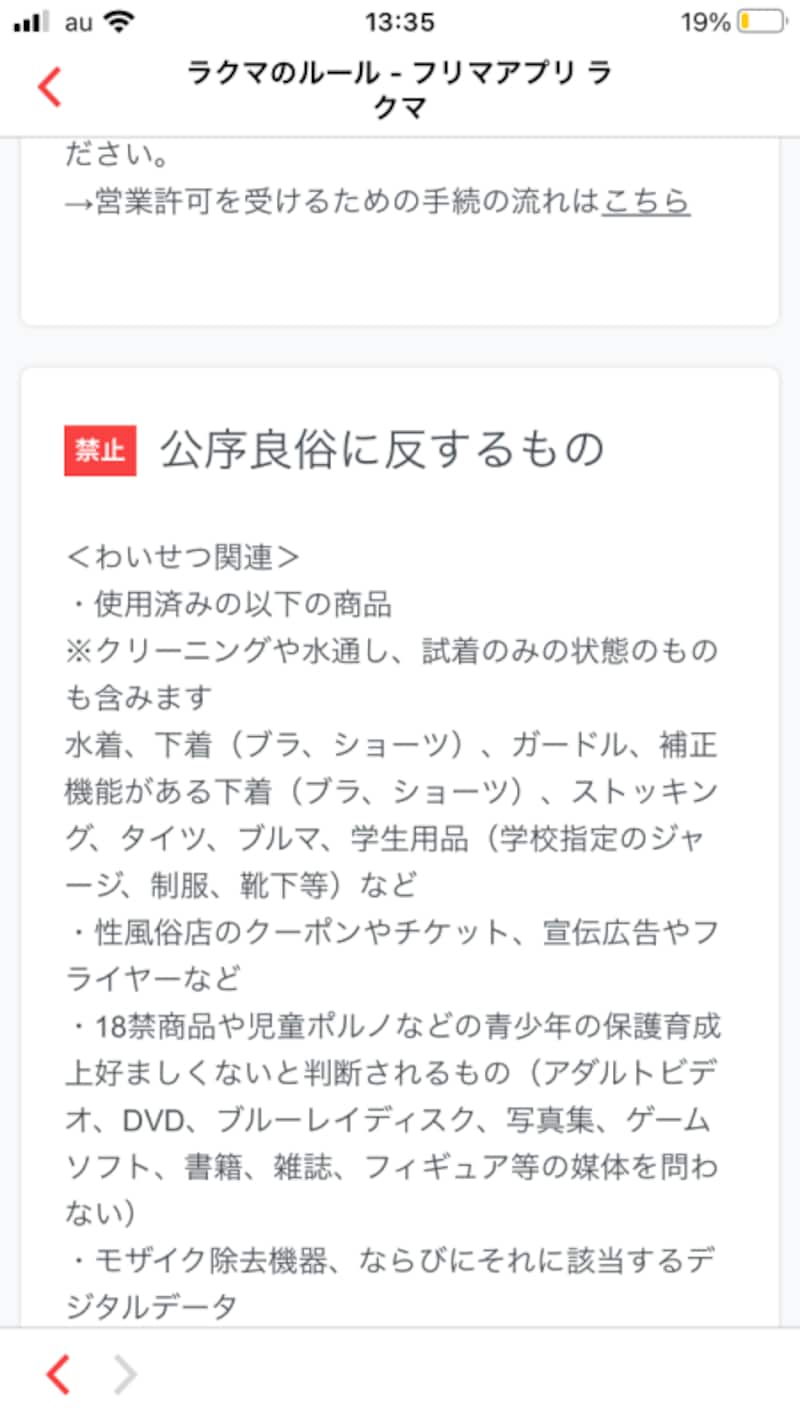Tap the red 禁止 prohibition badge
Screen dimensions: 800x1422
click(100, 449)
